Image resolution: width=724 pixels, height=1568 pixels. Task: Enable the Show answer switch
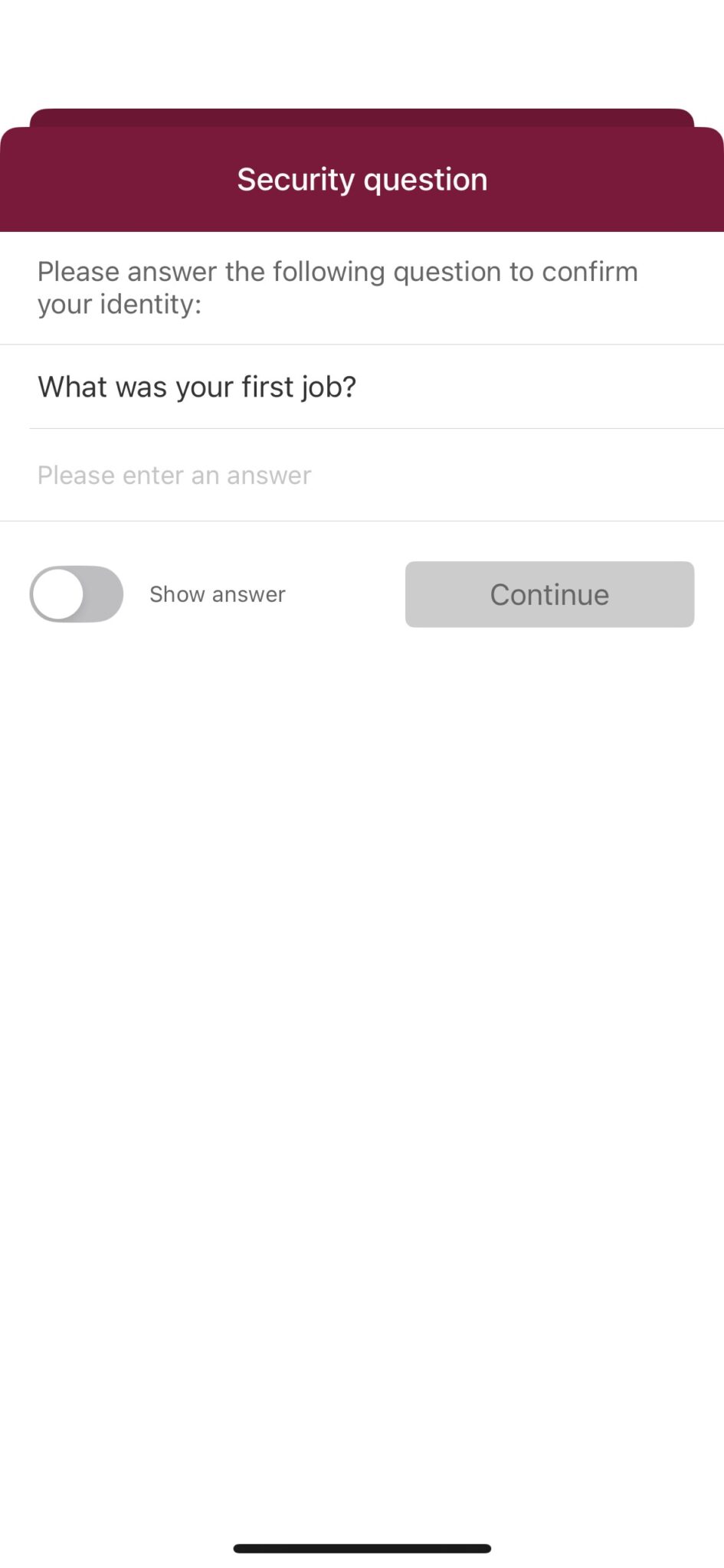(x=77, y=594)
